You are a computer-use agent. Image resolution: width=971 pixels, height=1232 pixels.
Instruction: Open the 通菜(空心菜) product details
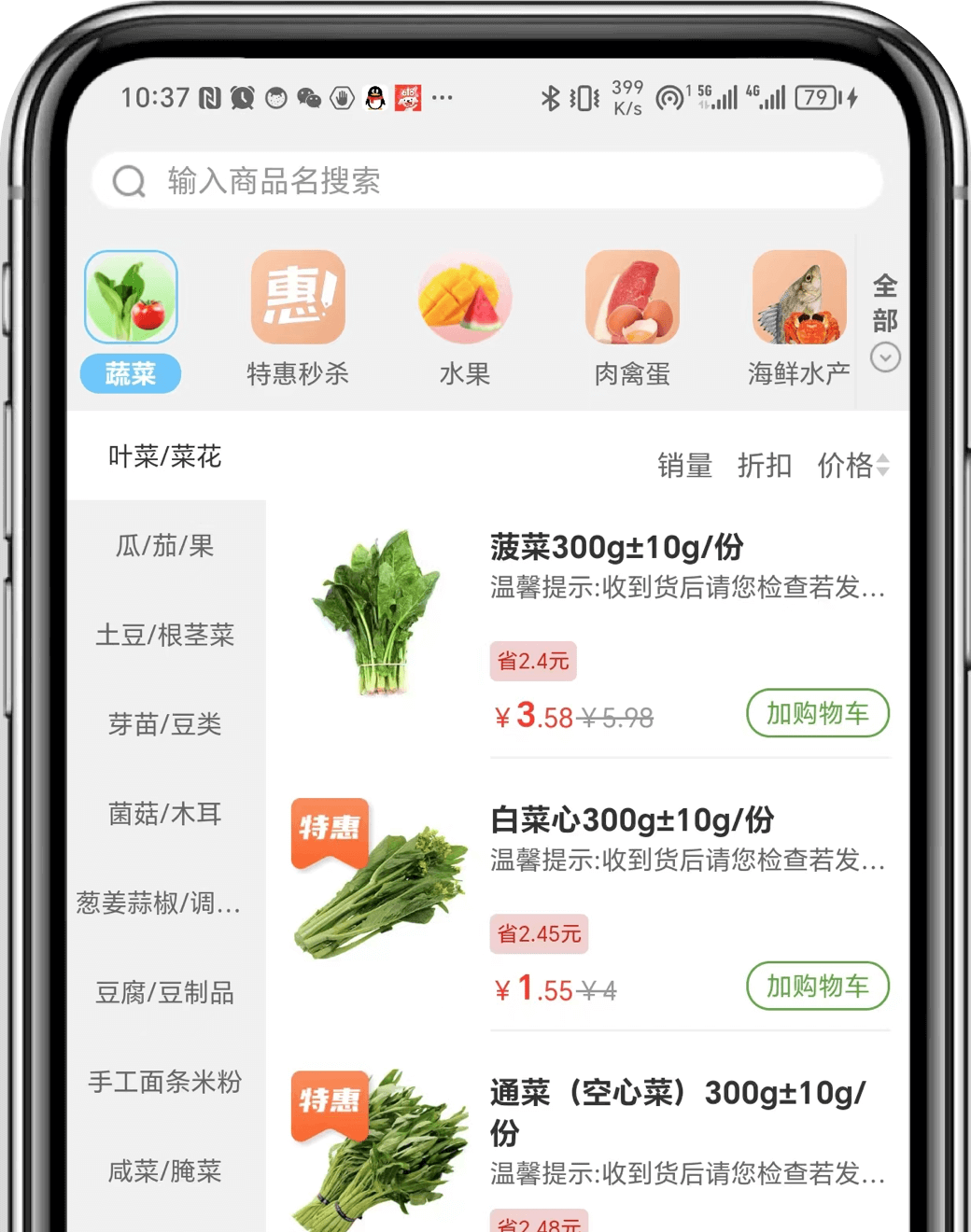pyautogui.click(x=677, y=1111)
